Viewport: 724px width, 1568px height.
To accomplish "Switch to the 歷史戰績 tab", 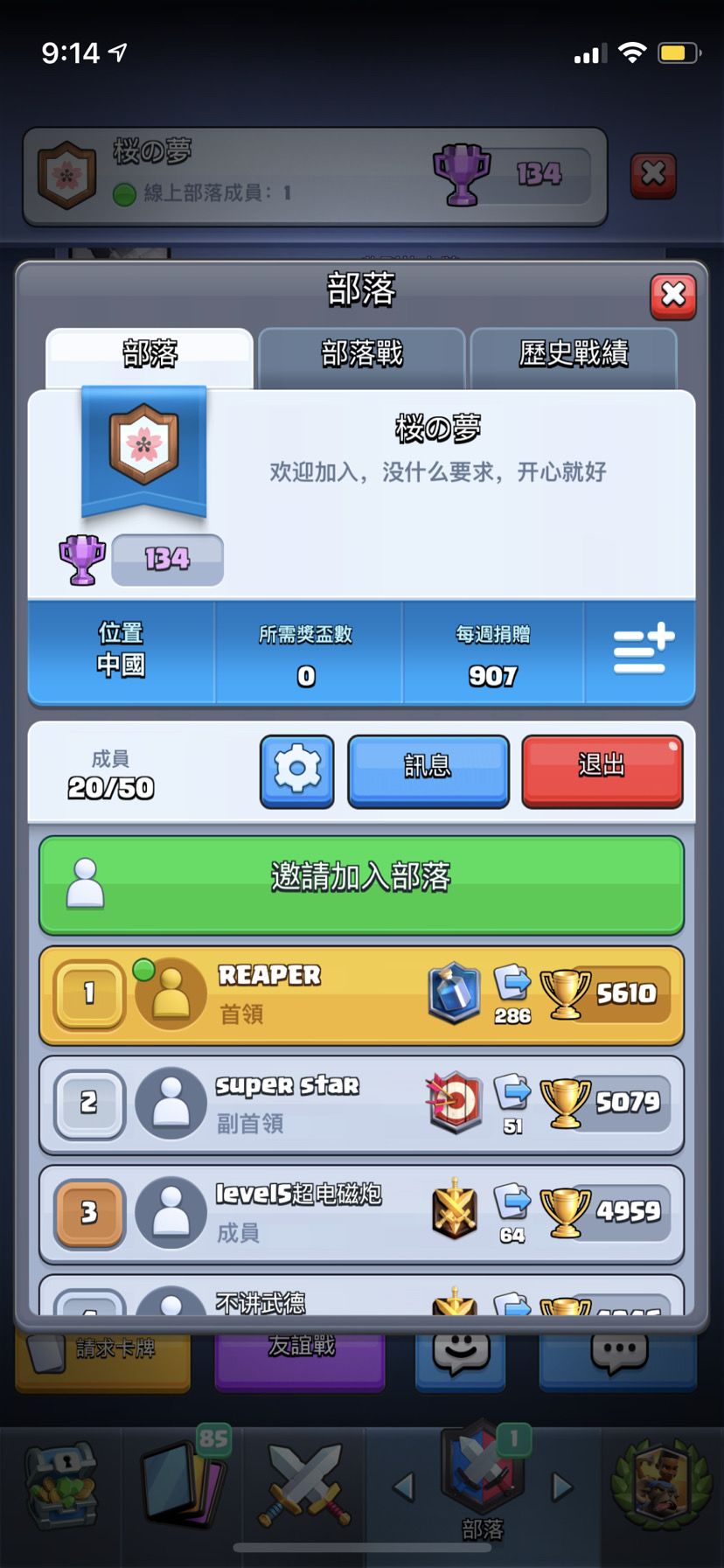I will click(574, 355).
